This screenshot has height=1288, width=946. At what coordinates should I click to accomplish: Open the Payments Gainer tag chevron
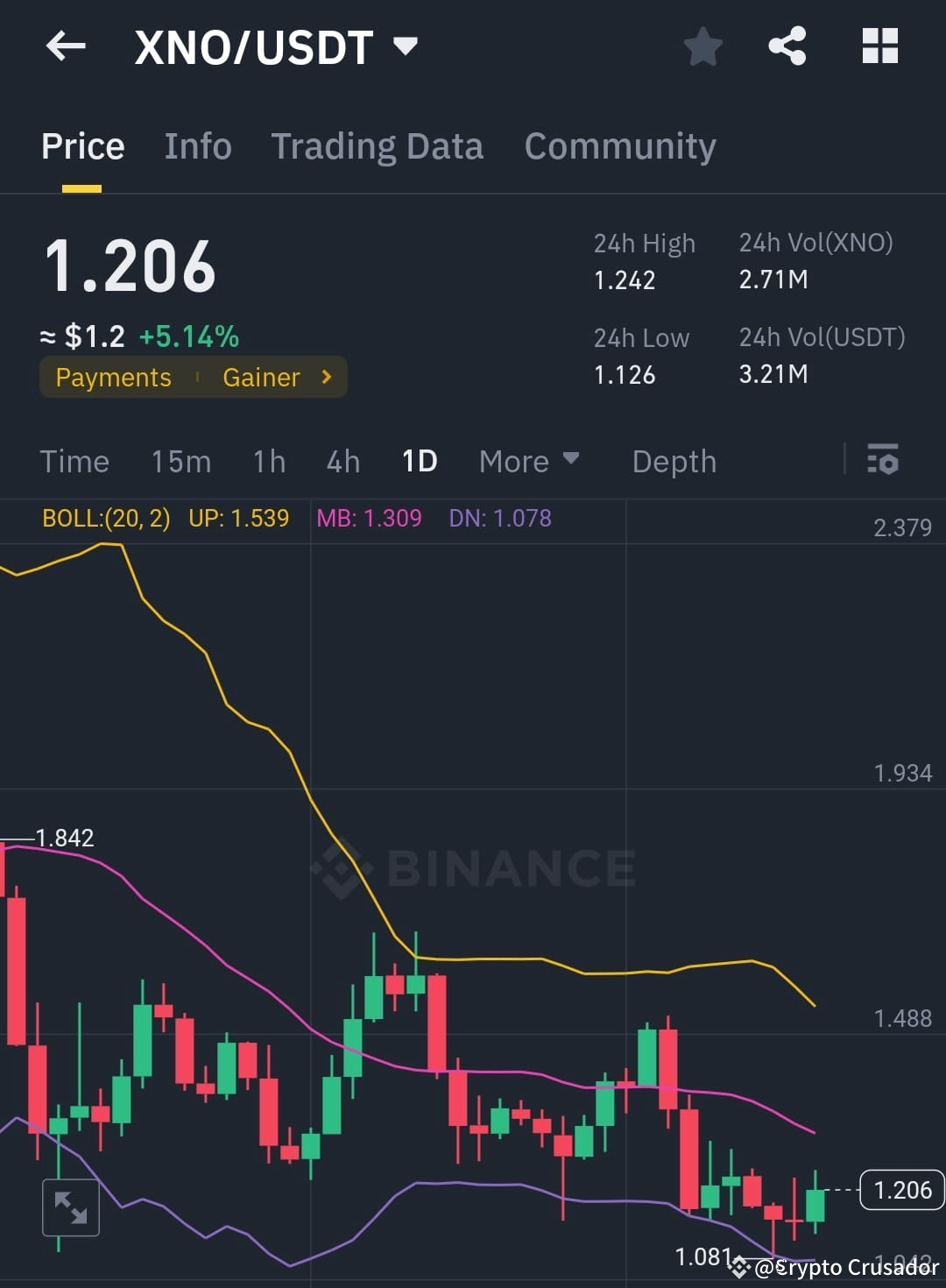click(325, 377)
